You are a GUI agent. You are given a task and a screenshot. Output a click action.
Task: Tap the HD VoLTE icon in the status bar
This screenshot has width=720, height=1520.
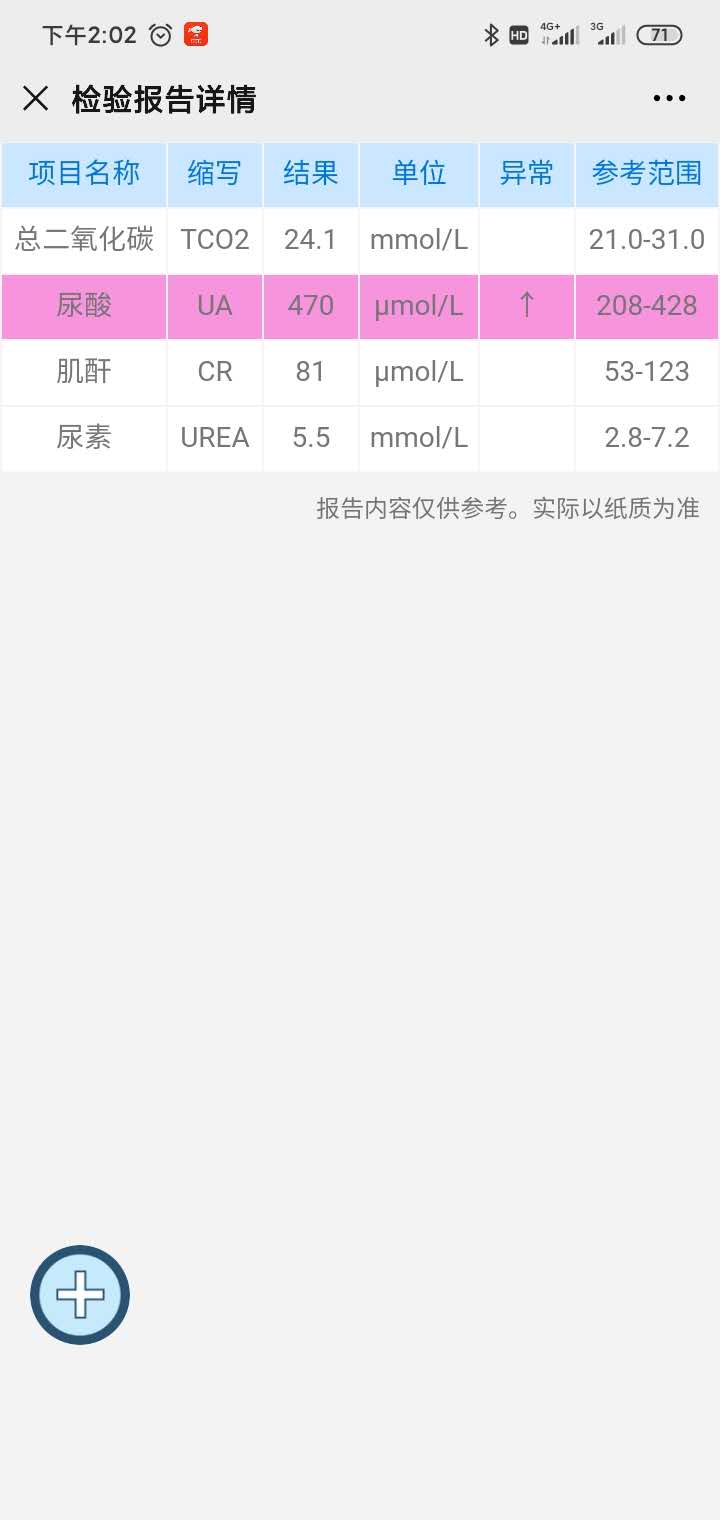click(518, 34)
